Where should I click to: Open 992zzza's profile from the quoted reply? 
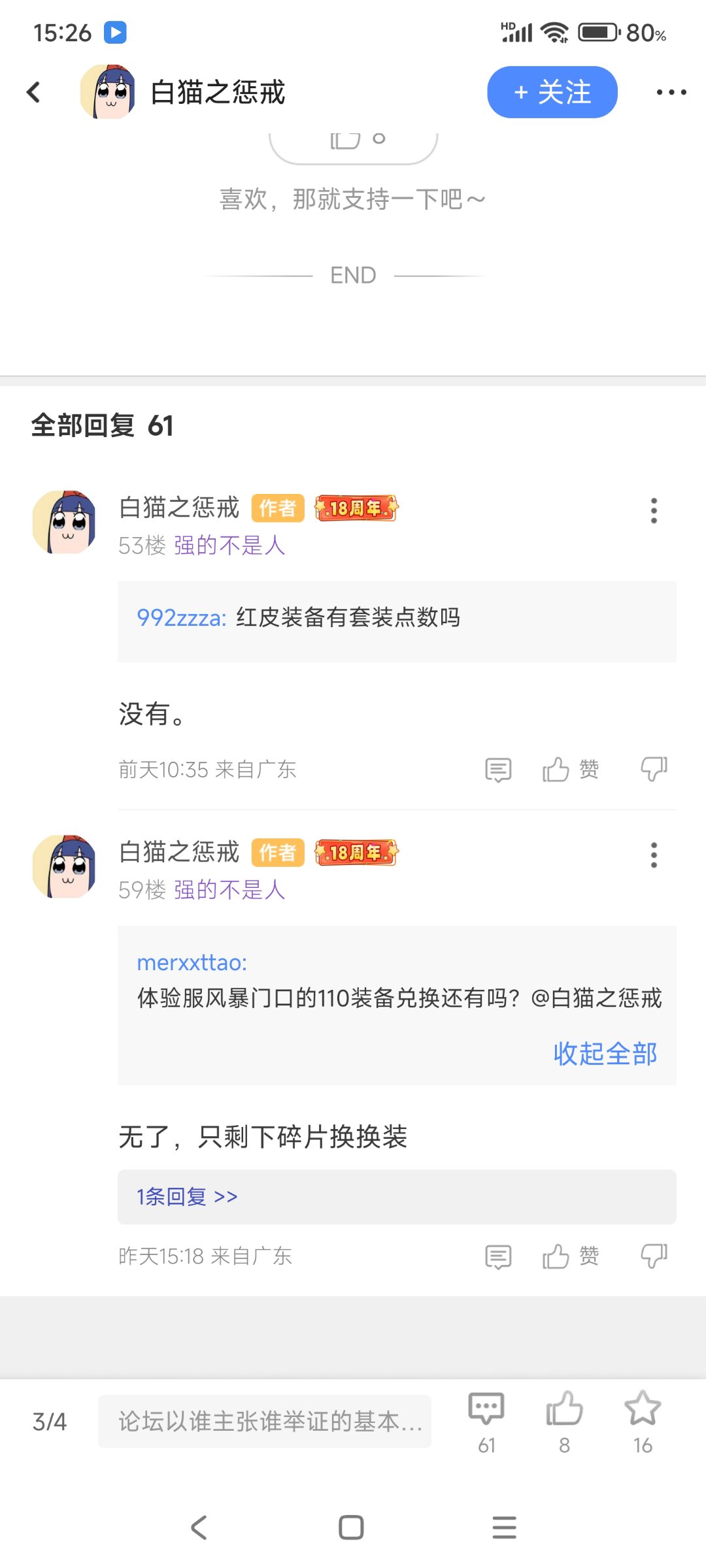[181, 617]
